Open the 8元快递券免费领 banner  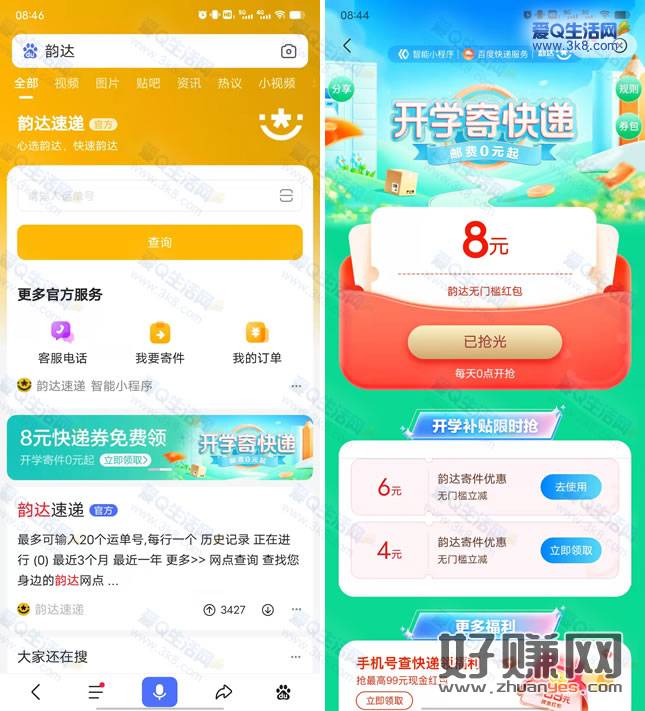pyautogui.click(x=160, y=442)
